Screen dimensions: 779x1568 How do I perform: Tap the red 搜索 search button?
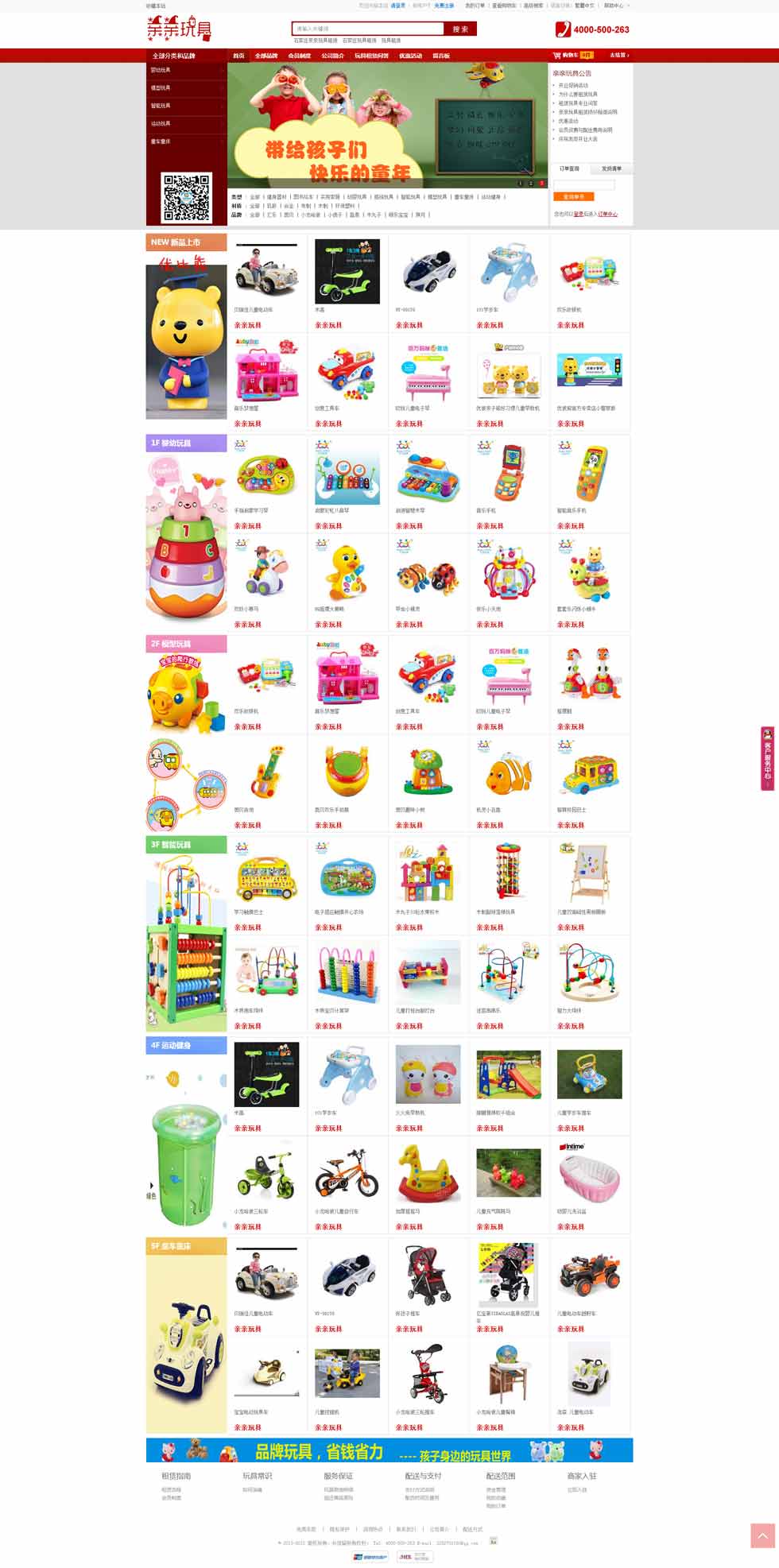pos(460,29)
